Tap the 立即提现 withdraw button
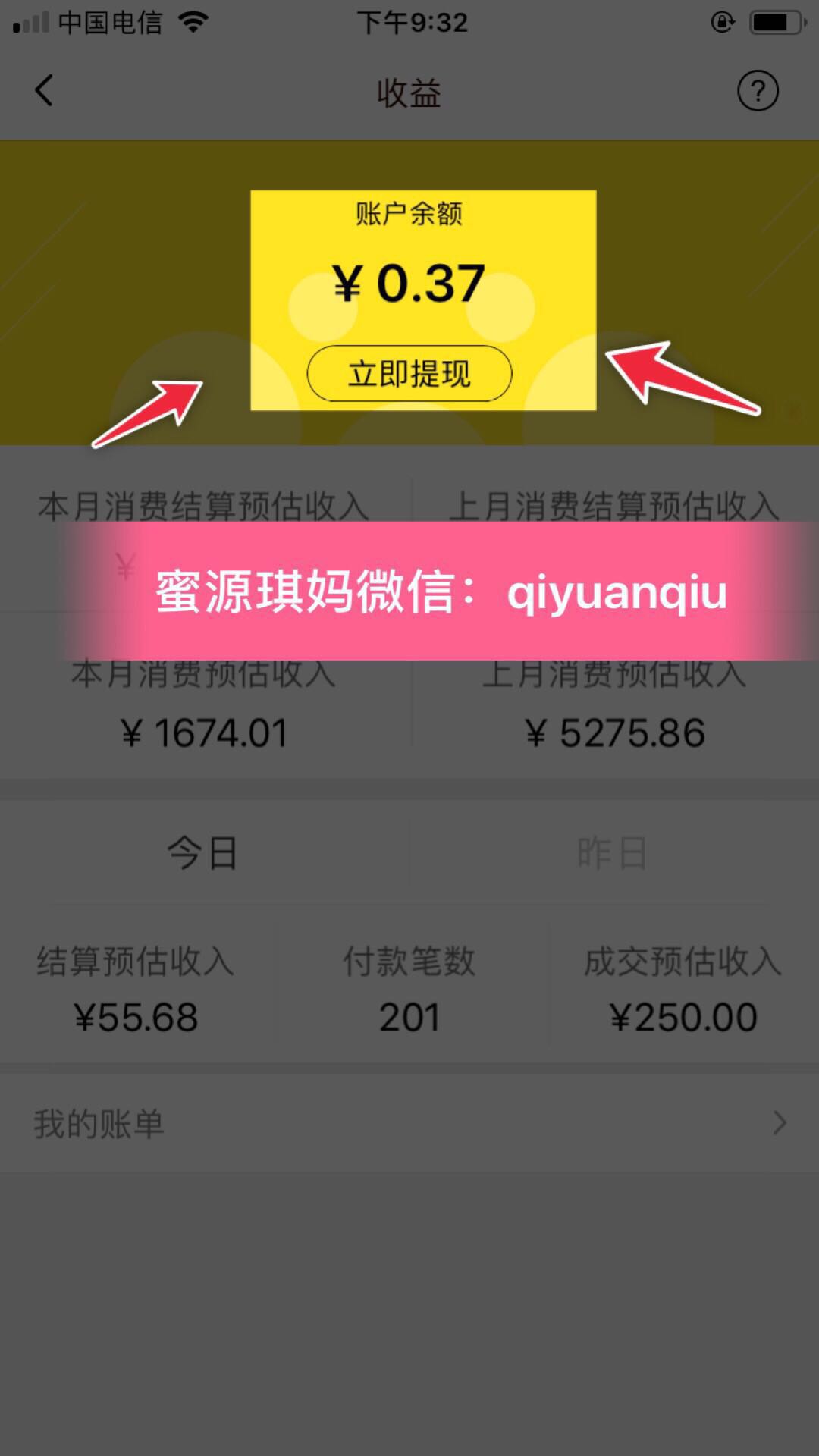This screenshot has width=819, height=1456. [409, 373]
